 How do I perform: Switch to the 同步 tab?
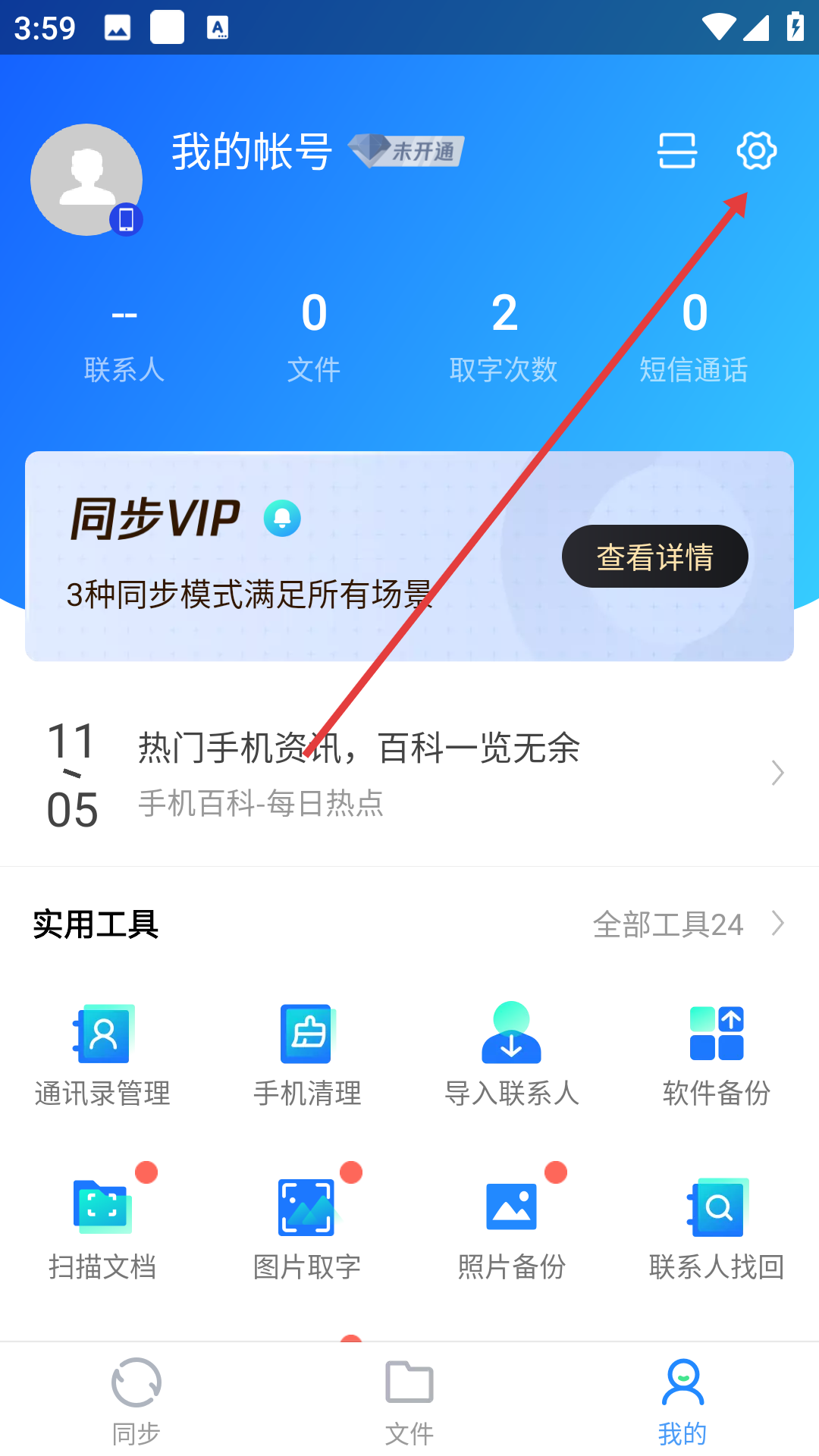click(136, 1403)
